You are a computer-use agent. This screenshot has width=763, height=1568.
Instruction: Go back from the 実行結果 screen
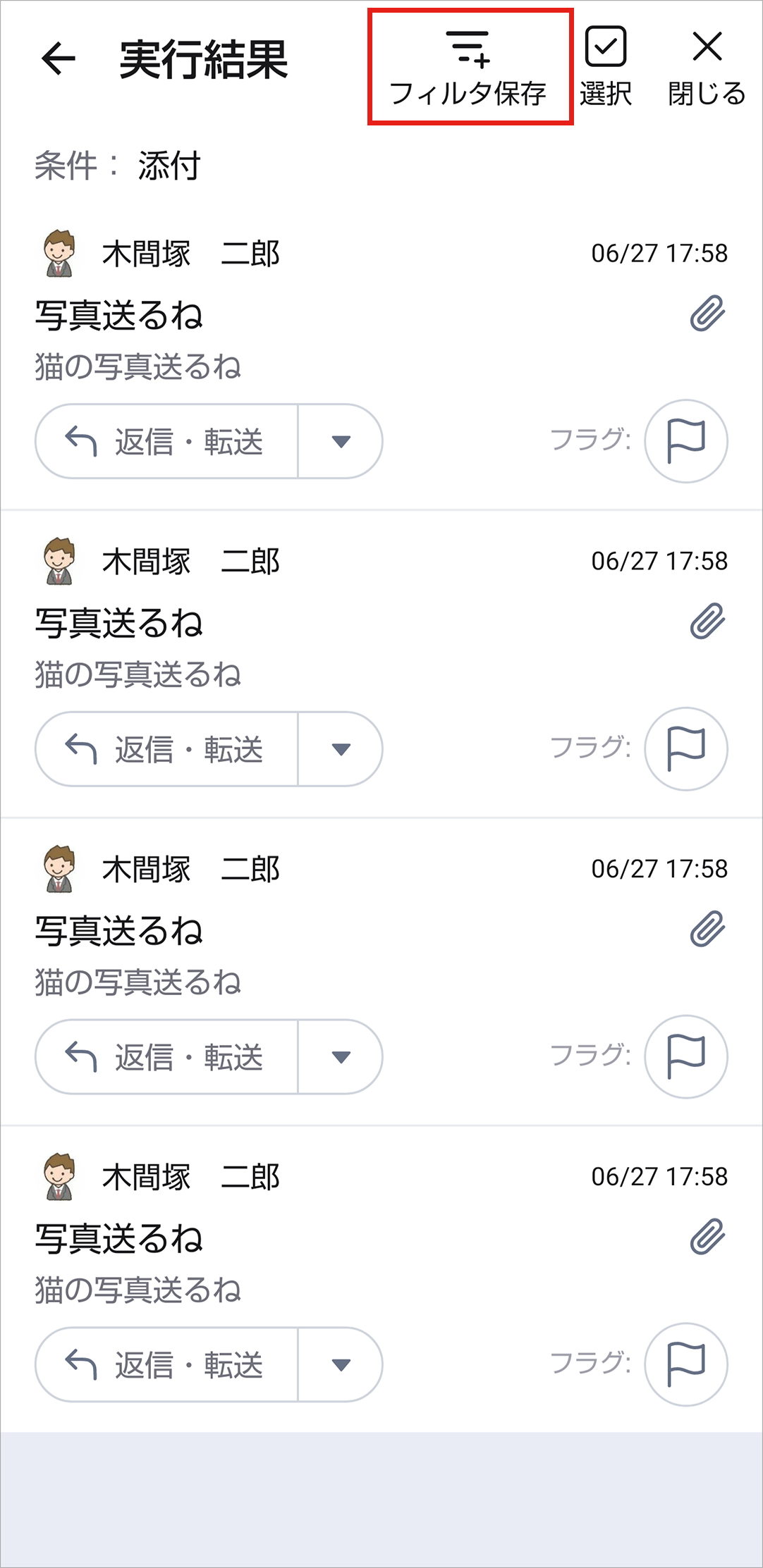coord(59,58)
